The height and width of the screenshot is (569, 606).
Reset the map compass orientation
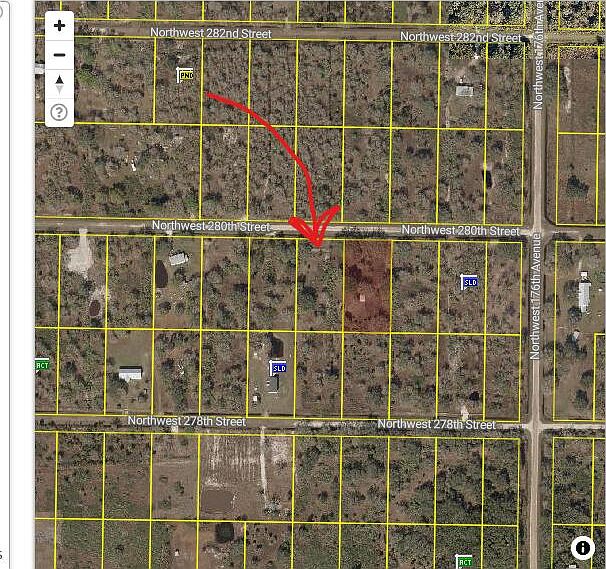[x=60, y=83]
